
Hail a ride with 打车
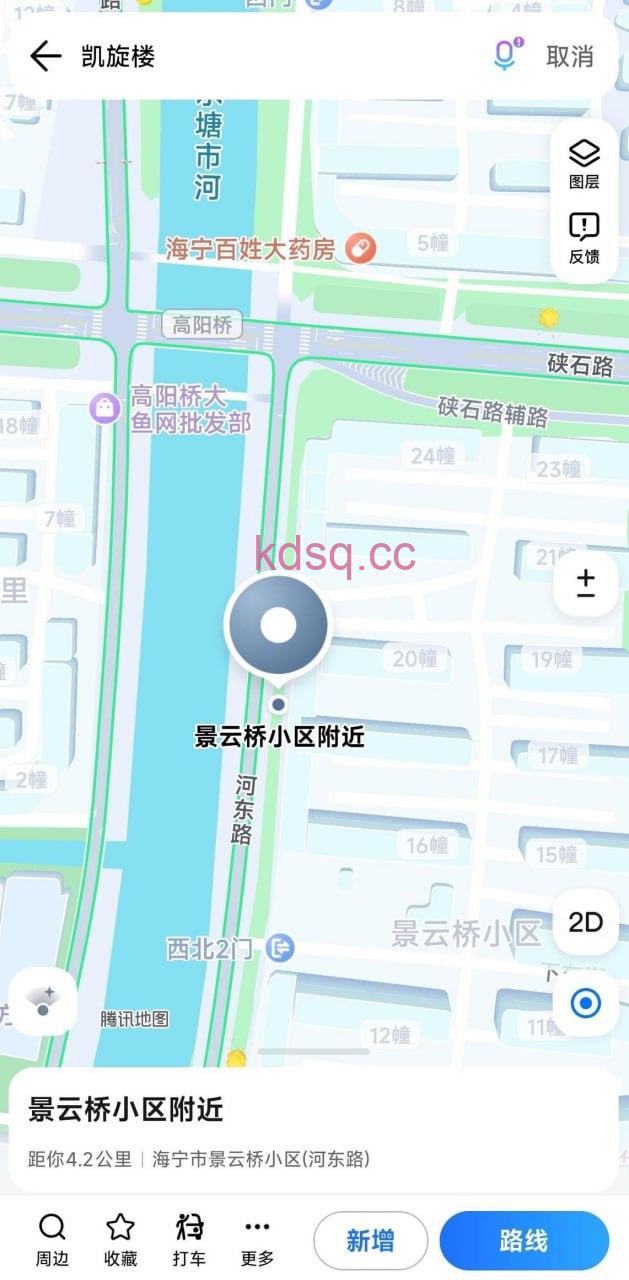(189, 1240)
